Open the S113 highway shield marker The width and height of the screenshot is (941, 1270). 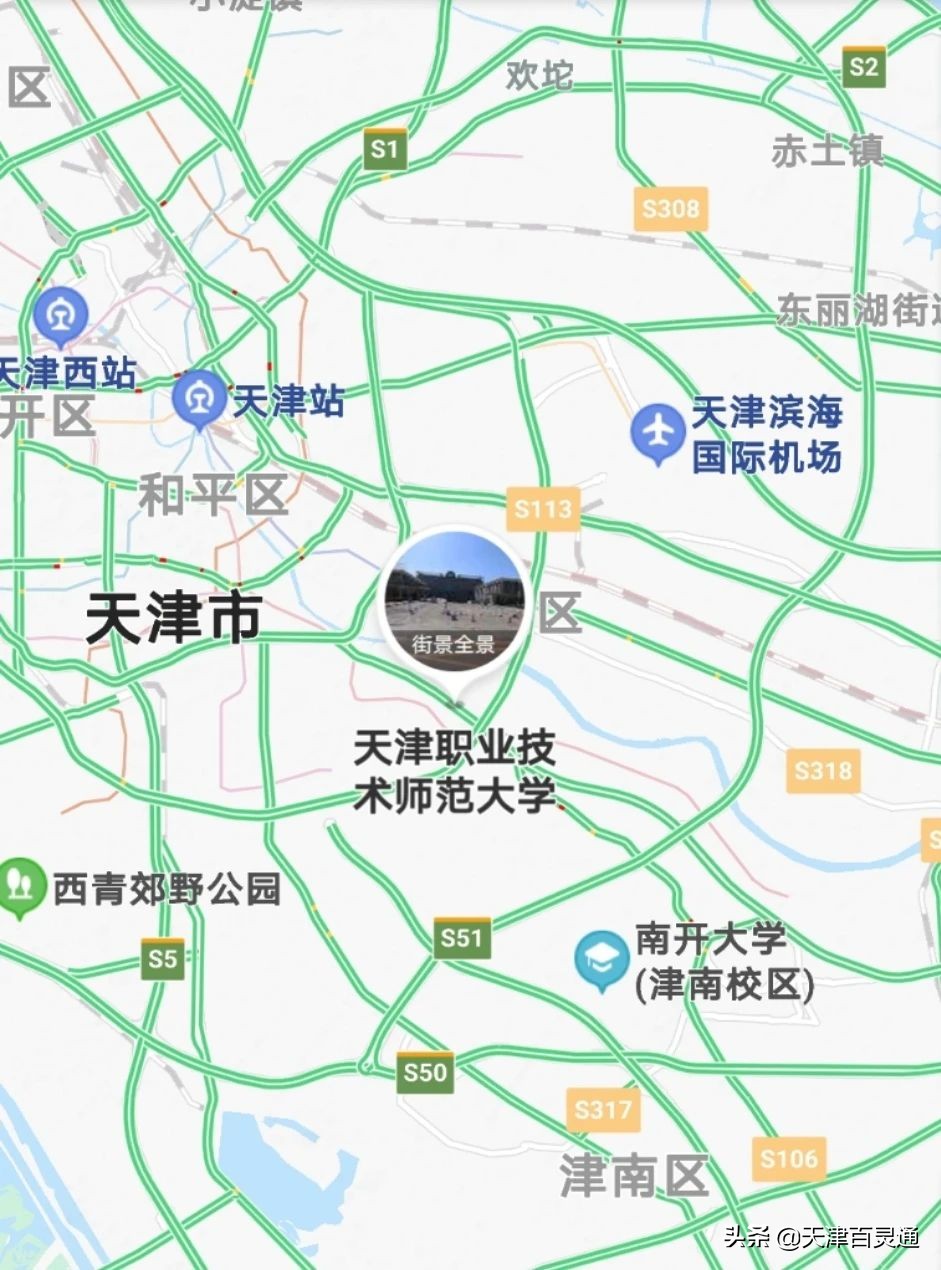point(541,507)
